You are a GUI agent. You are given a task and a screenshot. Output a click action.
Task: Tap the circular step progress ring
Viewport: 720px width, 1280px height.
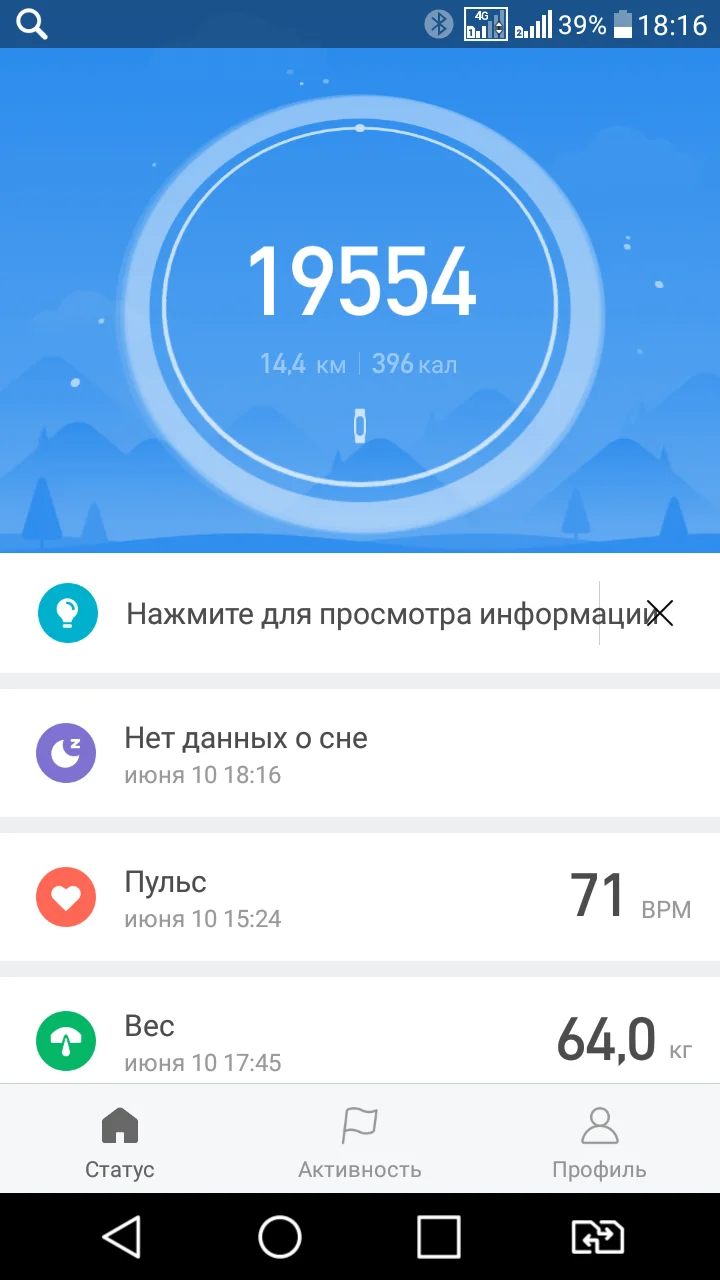click(x=359, y=130)
